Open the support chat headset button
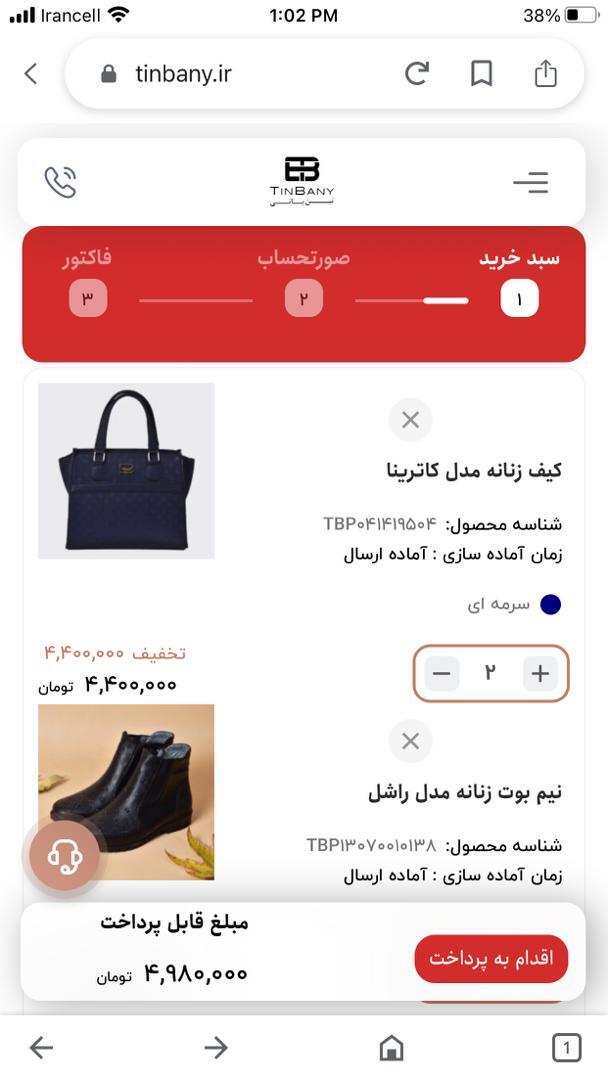Screen dimensions: 608x1080 click(x=65, y=855)
